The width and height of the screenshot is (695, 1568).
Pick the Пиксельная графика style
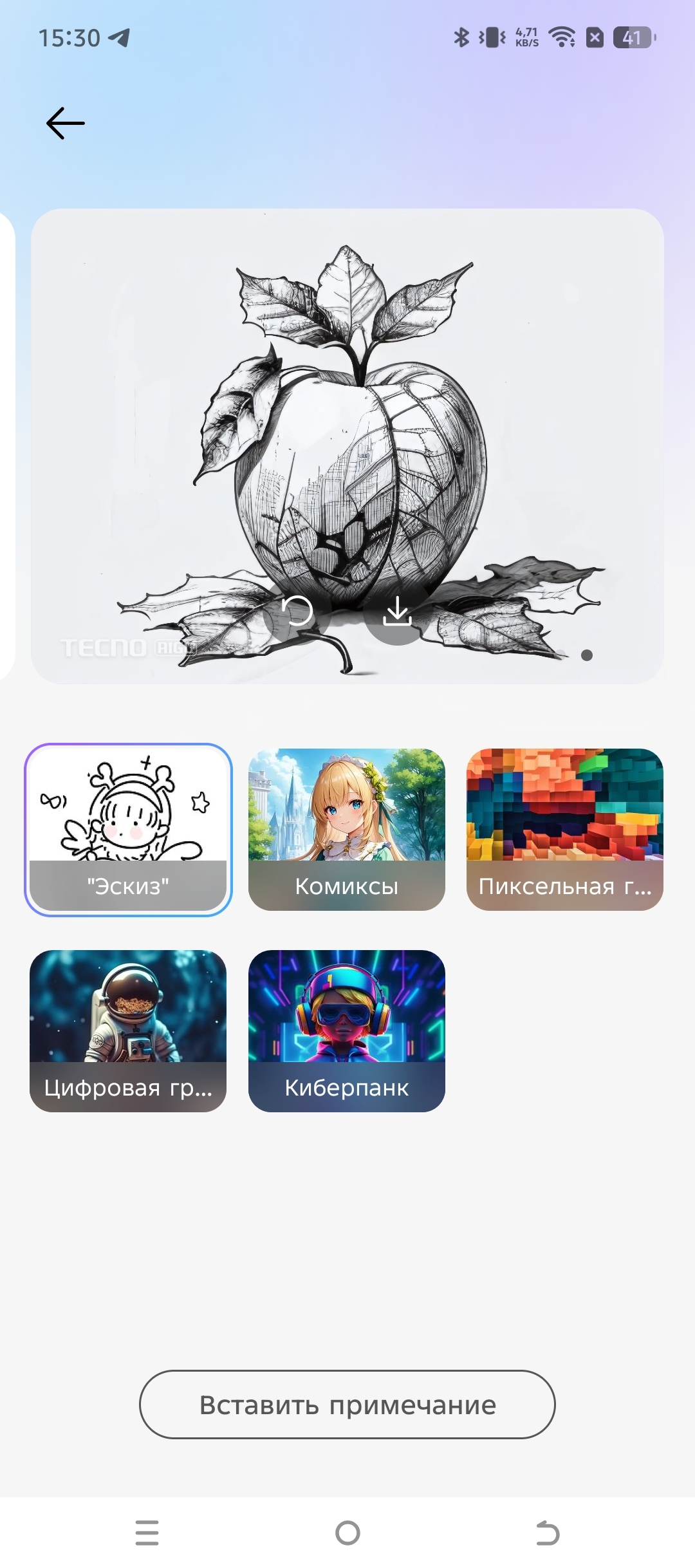point(565,830)
